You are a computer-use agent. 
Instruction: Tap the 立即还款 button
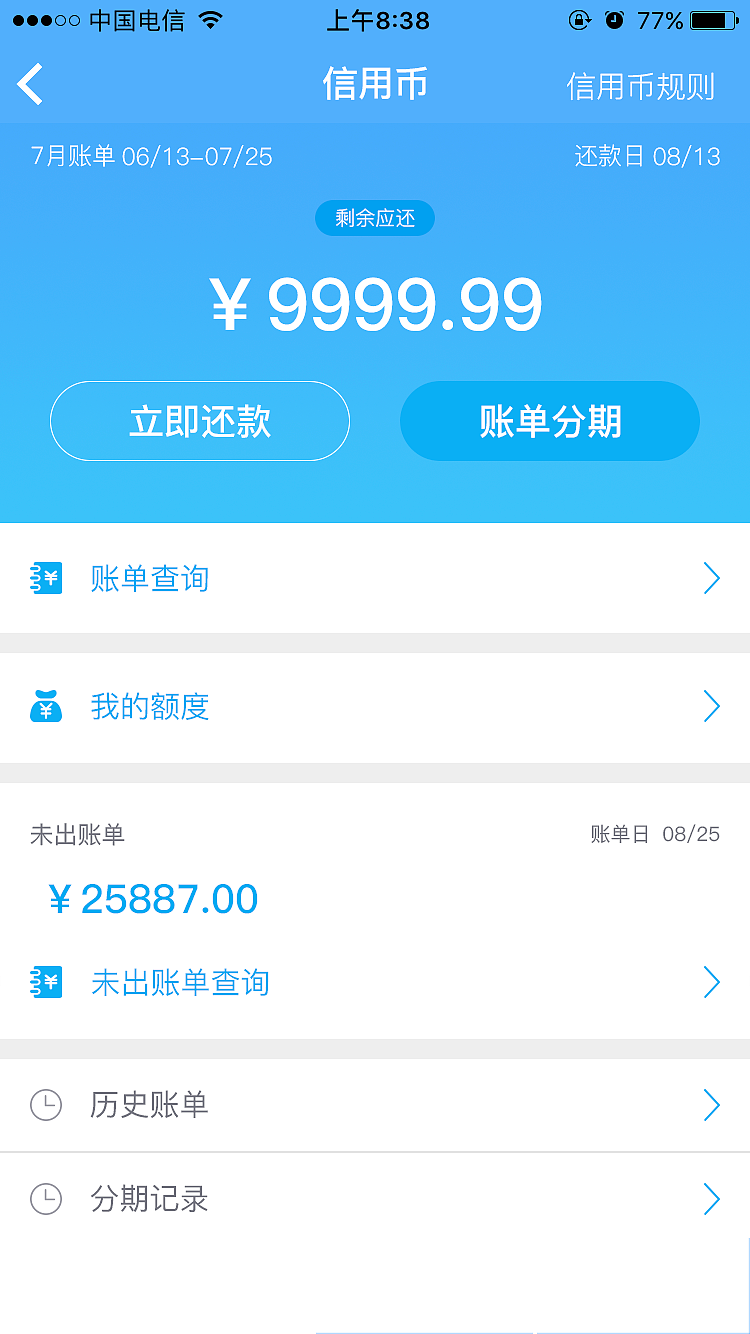(199, 421)
